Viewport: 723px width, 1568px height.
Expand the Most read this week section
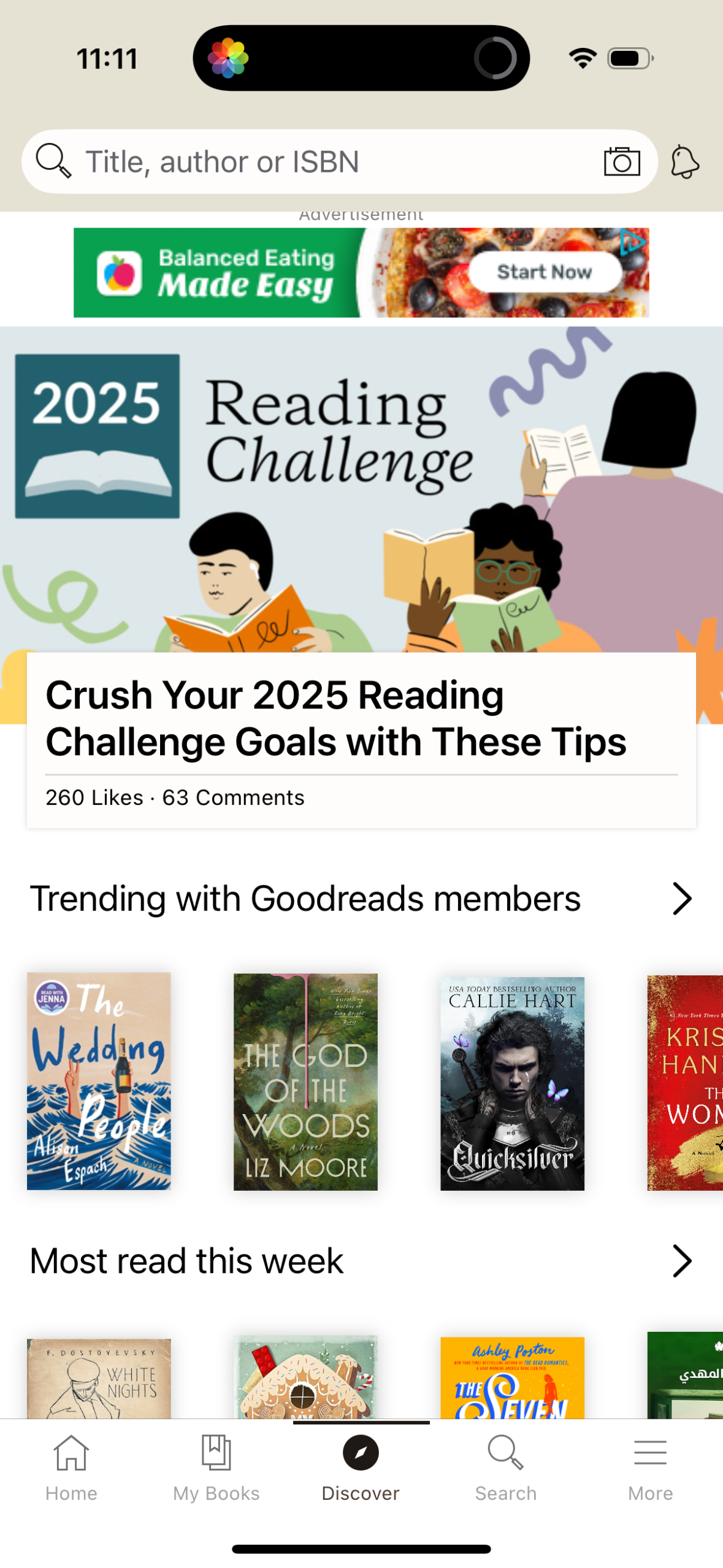682,1261
